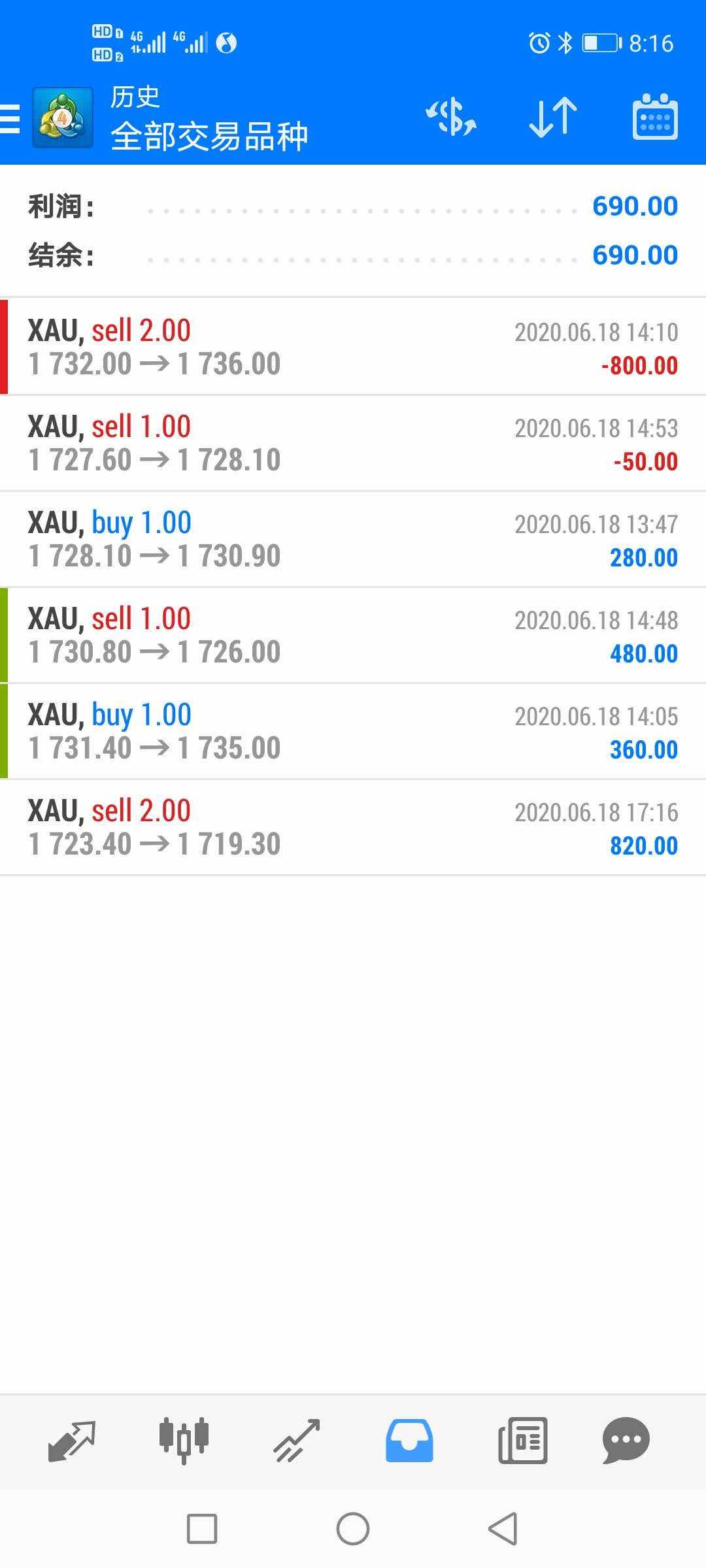The image size is (706, 1568).
Task: Open the news tab
Action: tap(522, 1440)
